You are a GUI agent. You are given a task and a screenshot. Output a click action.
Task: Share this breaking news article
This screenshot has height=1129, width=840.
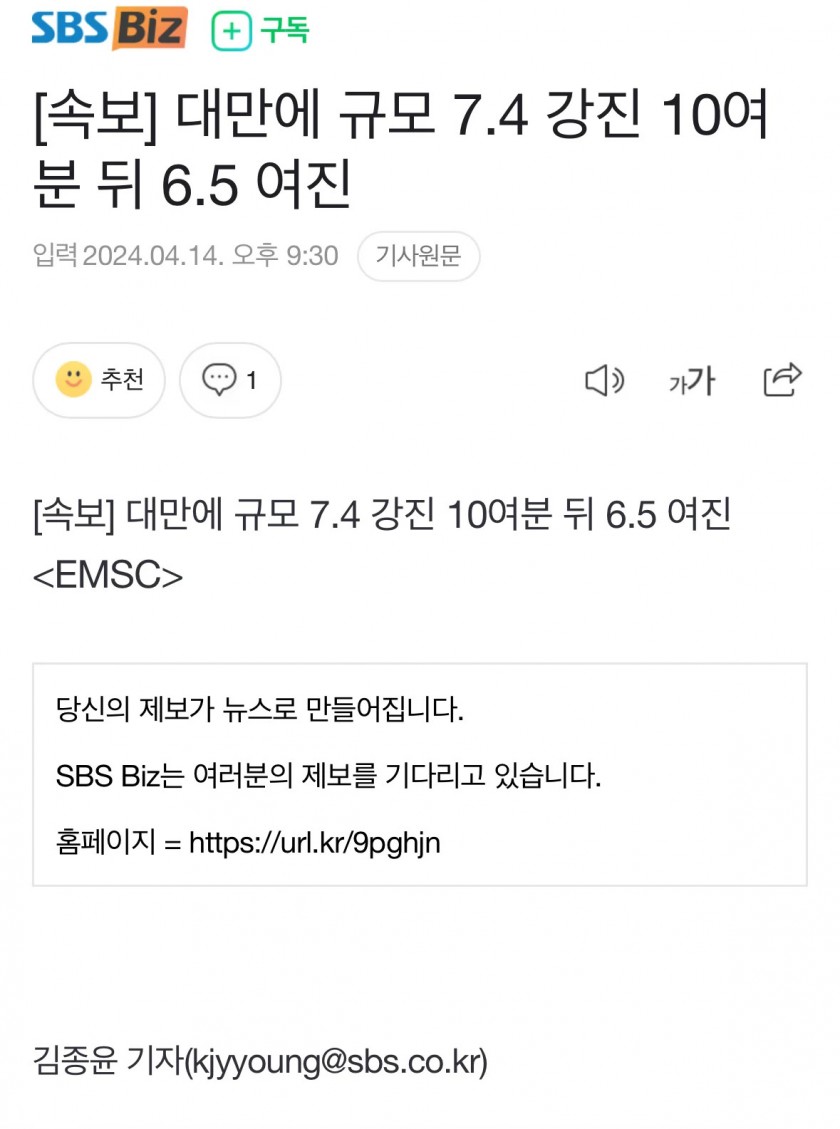(782, 379)
